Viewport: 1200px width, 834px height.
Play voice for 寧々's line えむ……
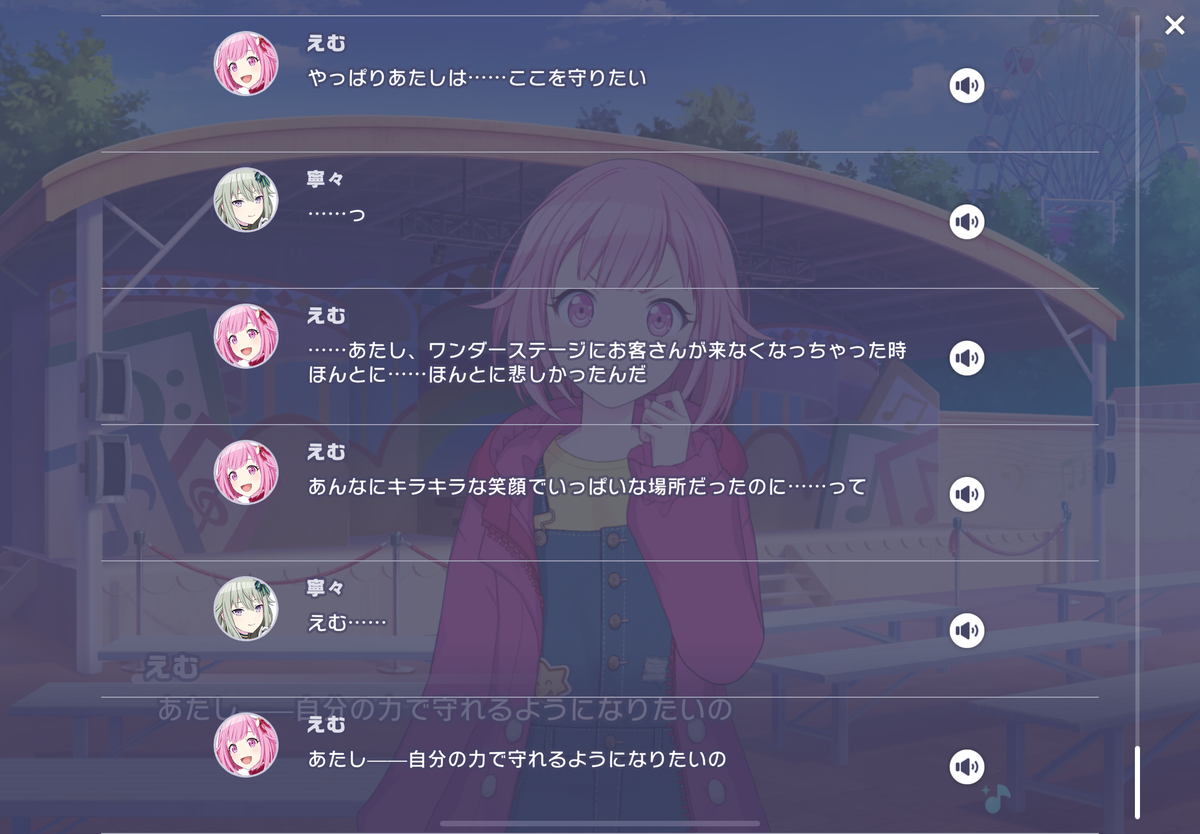(966, 630)
